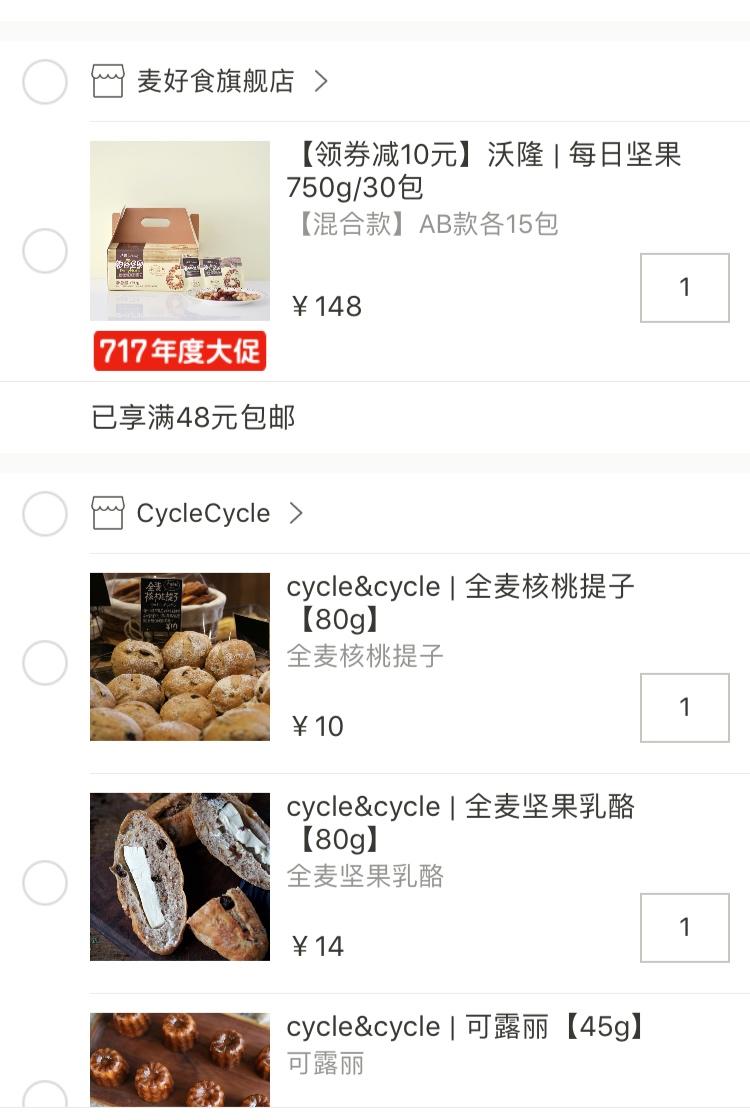
Task: Edit quantity of 全麦坚果乳酪
Action: coord(685,928)
